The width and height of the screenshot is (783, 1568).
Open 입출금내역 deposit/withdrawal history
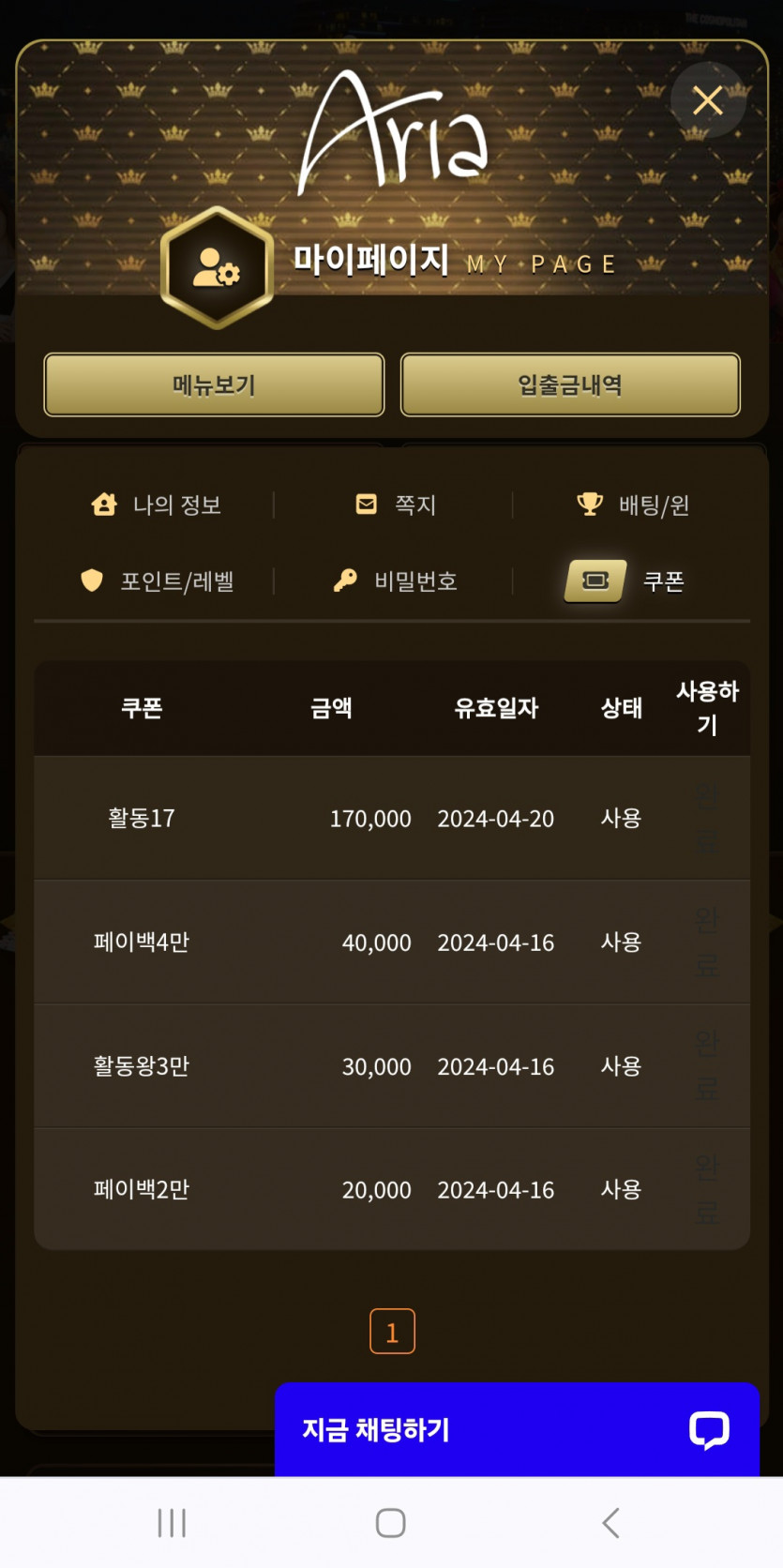[x=570, y=384]
